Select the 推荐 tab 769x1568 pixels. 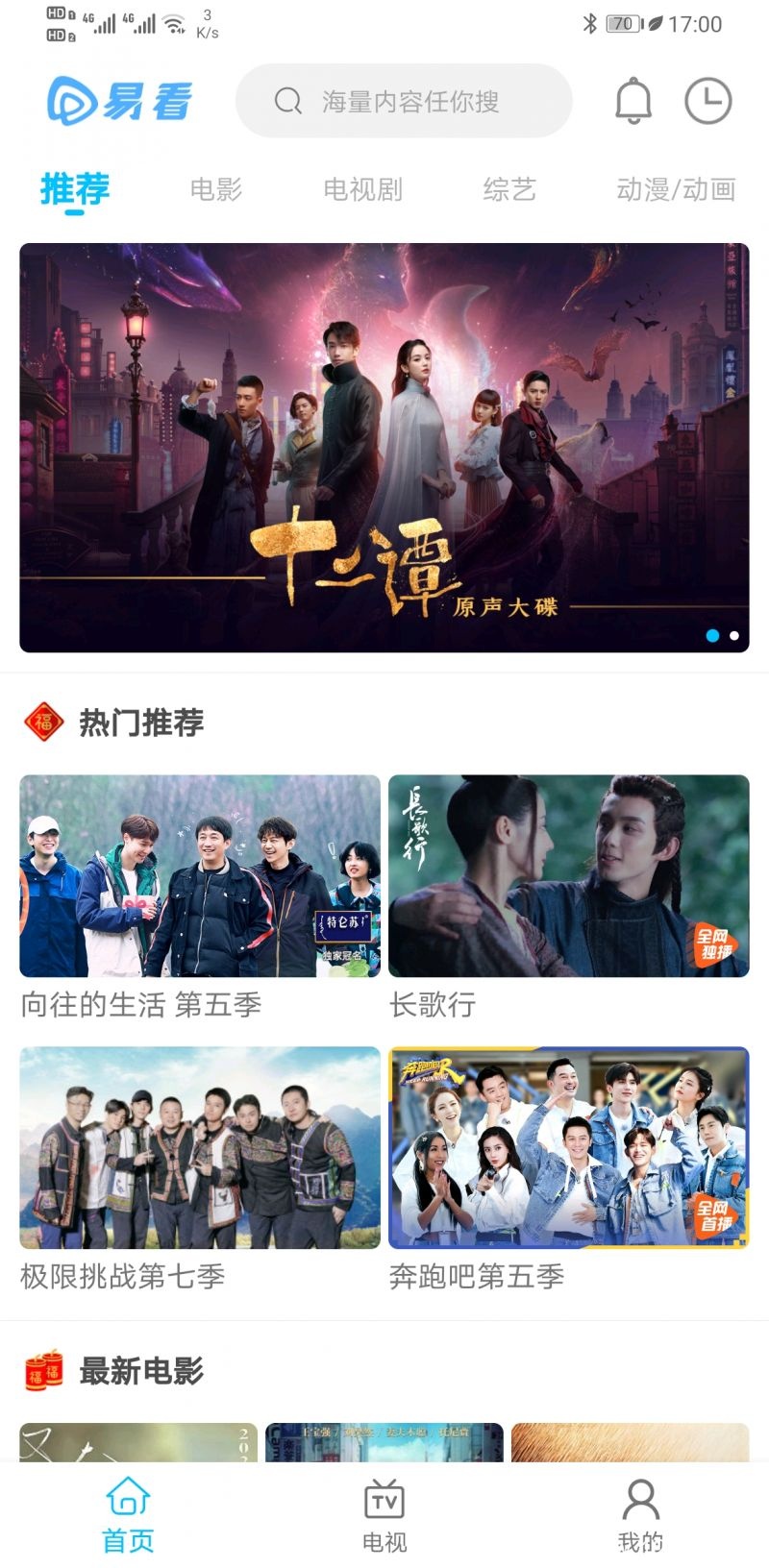point(75,189)
